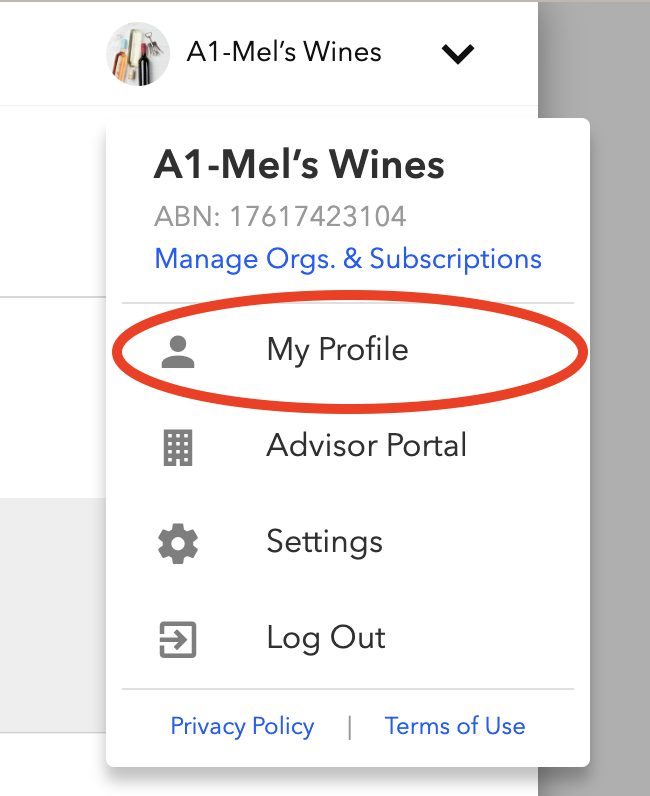The height and width of the screenshot is (796, 650).
Task: Read the Terms of Use
Action: coord(455,726)
